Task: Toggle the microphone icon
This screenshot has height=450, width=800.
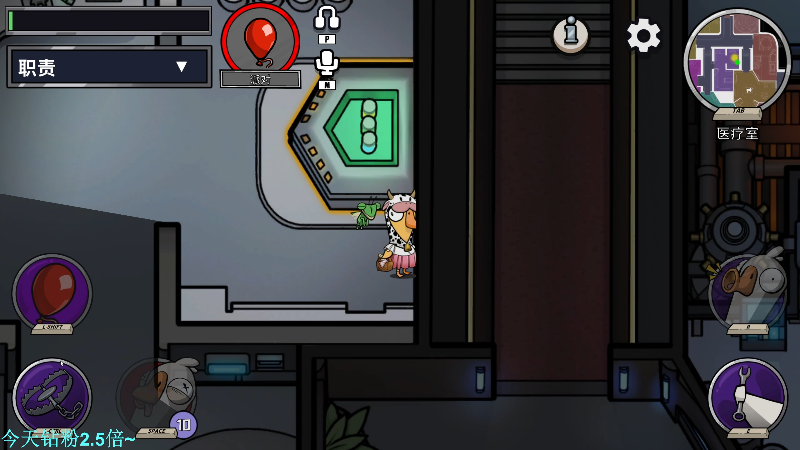Action: [x=326, y=63]
